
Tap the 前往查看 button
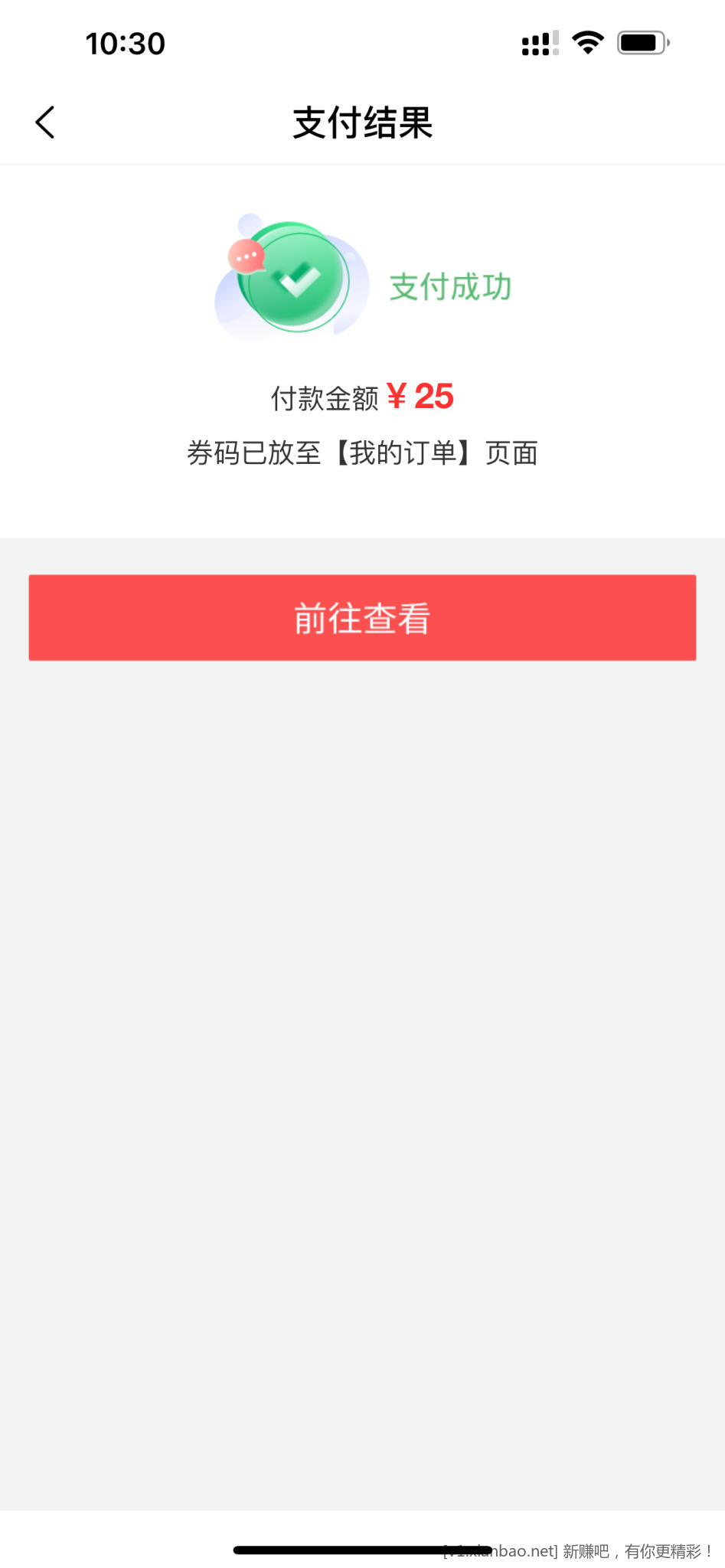tap(362, 618)
